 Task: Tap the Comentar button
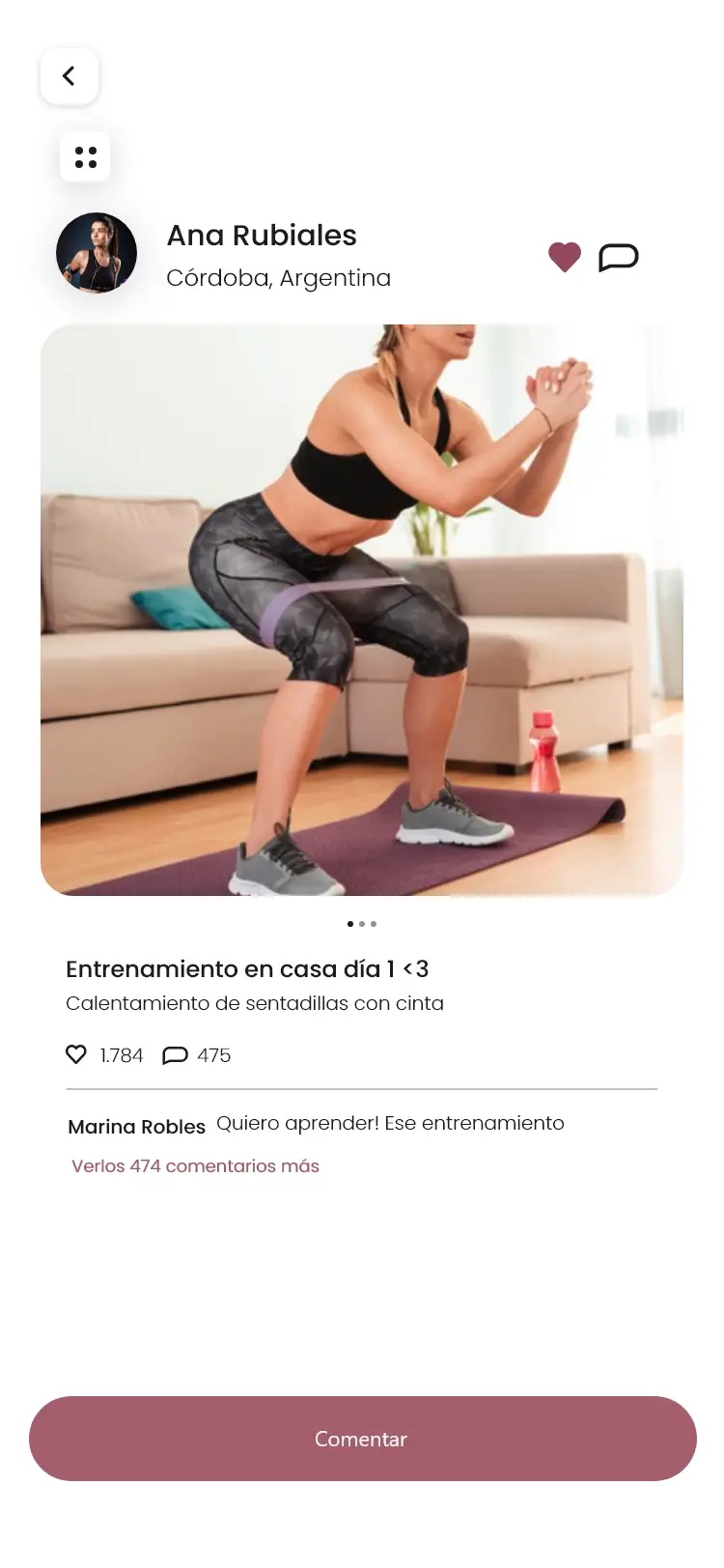coord(362,1439)
